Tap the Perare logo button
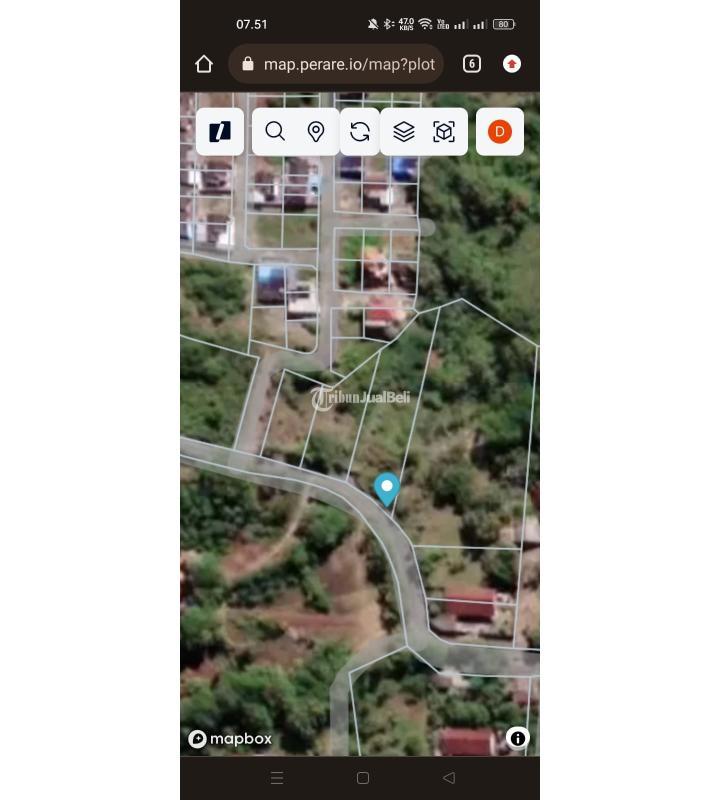Image resolution: width=720 pixels, height=800 pixels. 220,132
